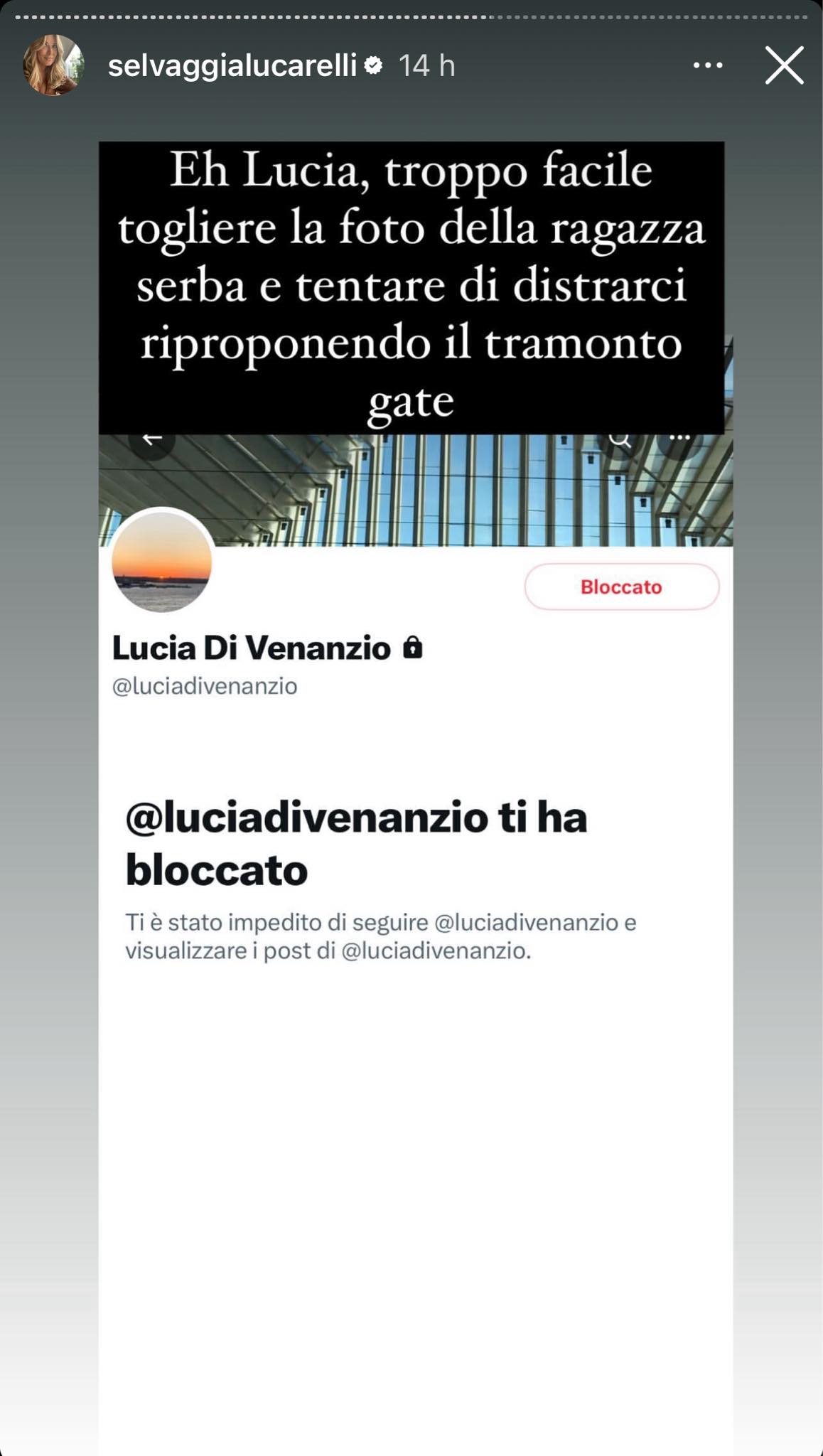This screenshot has width=823, height=1456.
Task: Open the story options menu
Action: (x=708, y=65)
